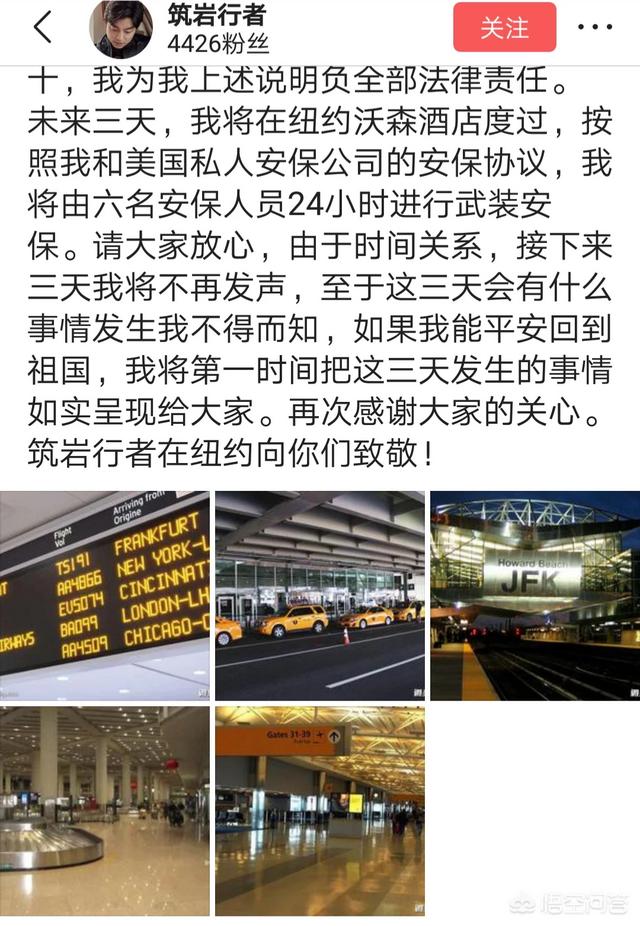
Task: Follow the author with 关注 button
Action: (504, 28)
